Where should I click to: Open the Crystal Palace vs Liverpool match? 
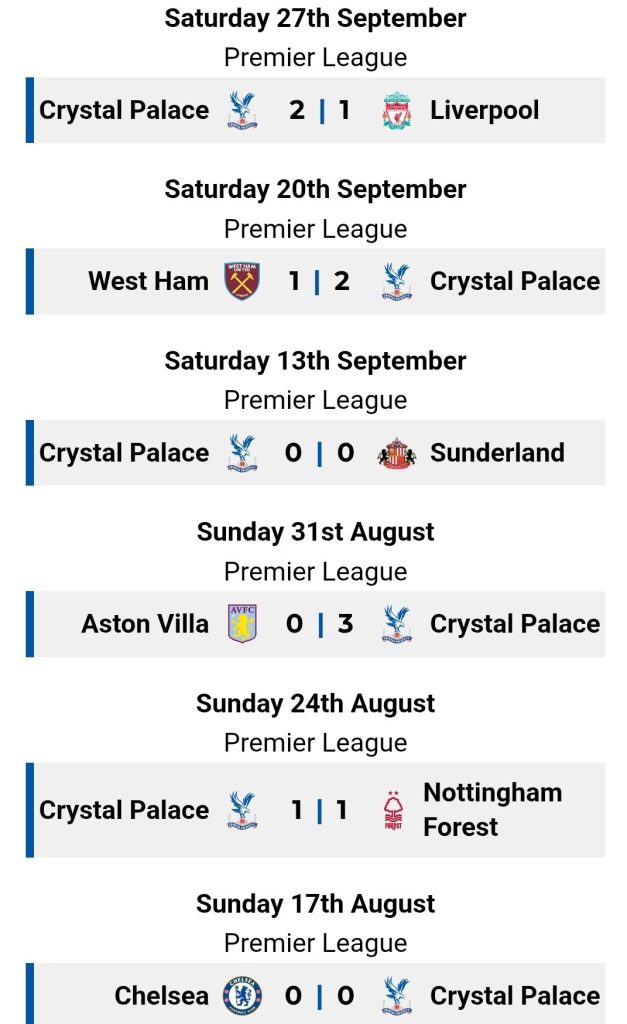318,110
